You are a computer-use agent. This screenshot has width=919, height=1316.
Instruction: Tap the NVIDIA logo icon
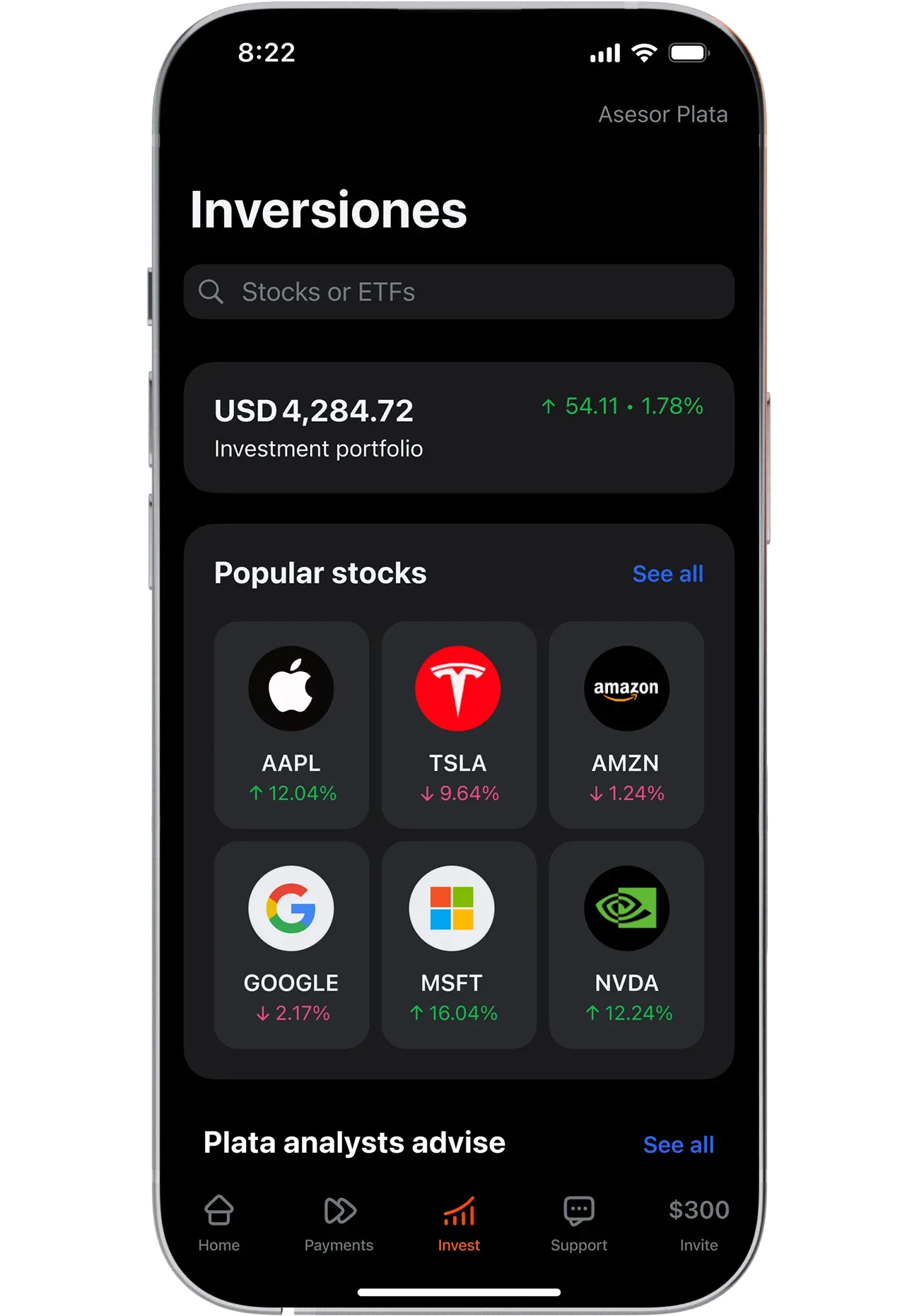point(626,909)
